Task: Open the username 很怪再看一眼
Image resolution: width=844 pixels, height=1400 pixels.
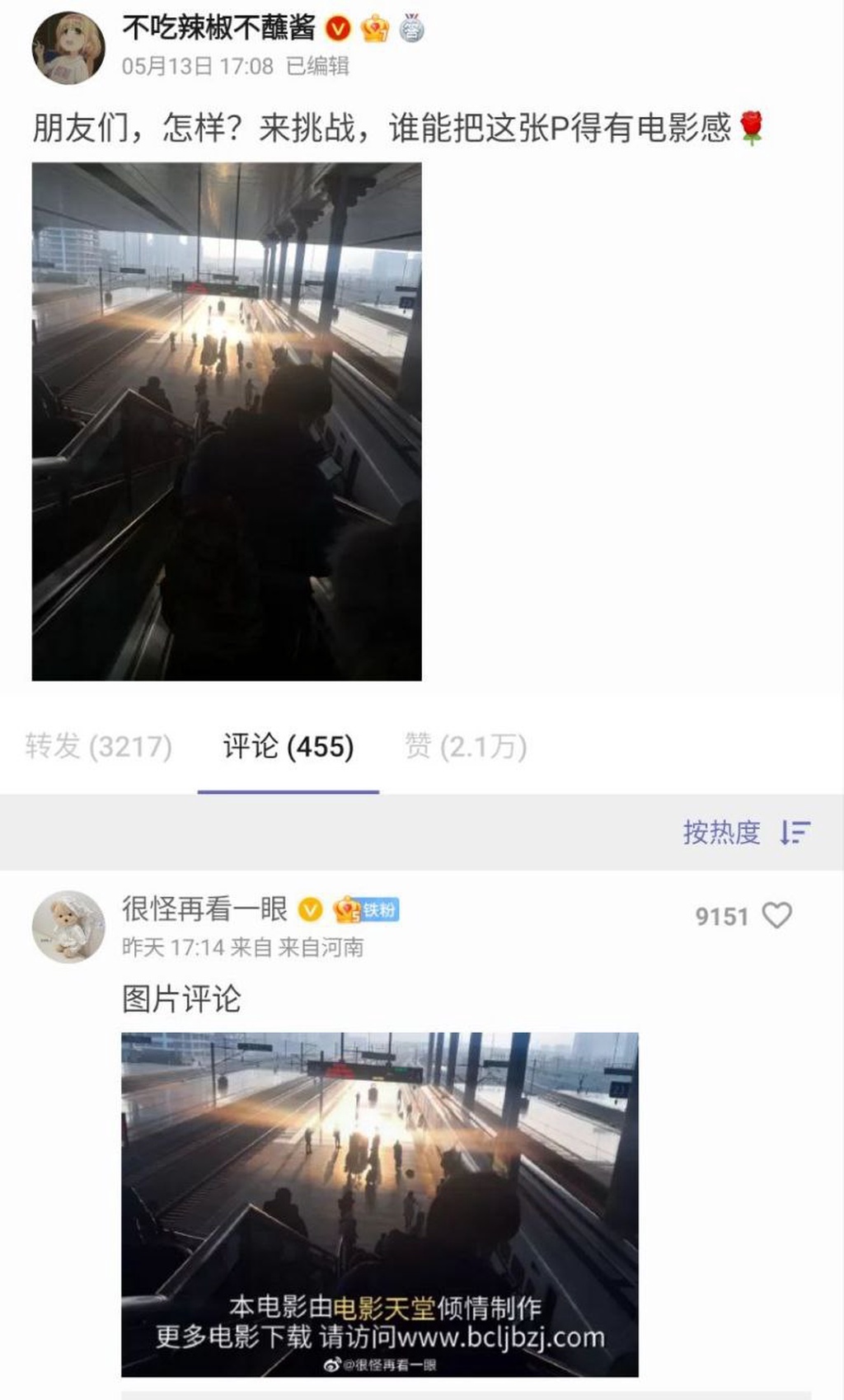Action: [204, 909]
